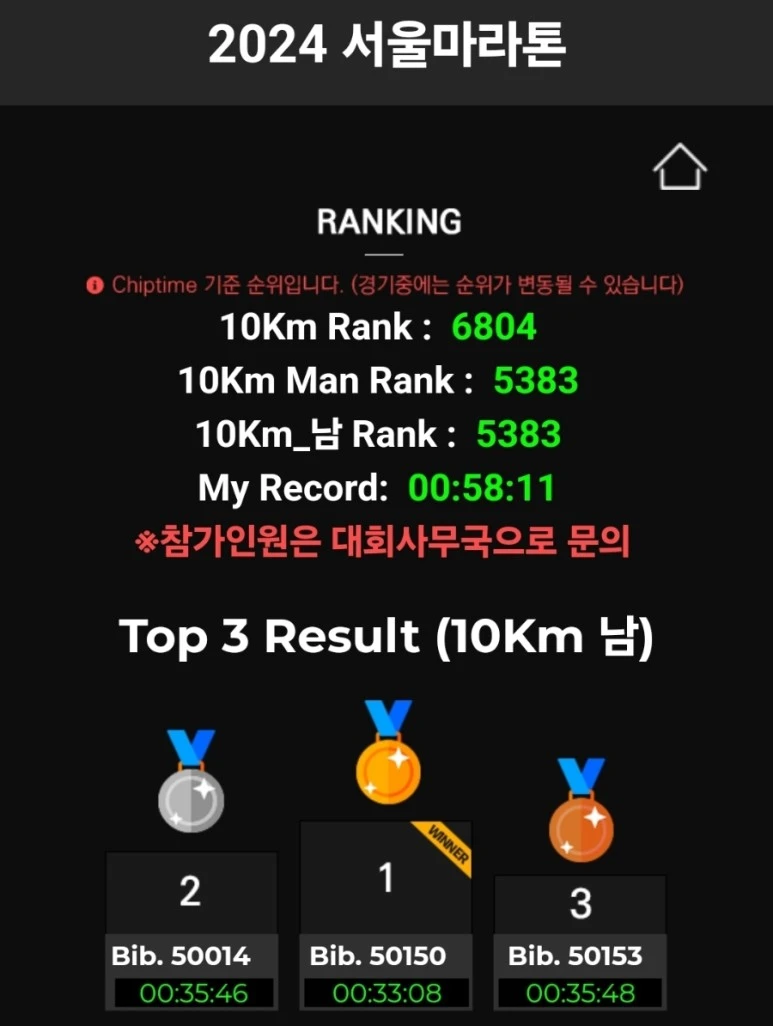The height and width of the screenshot is (1026, 773).
Task: Tap the podium block numbered 1
Action: point(385,878)
